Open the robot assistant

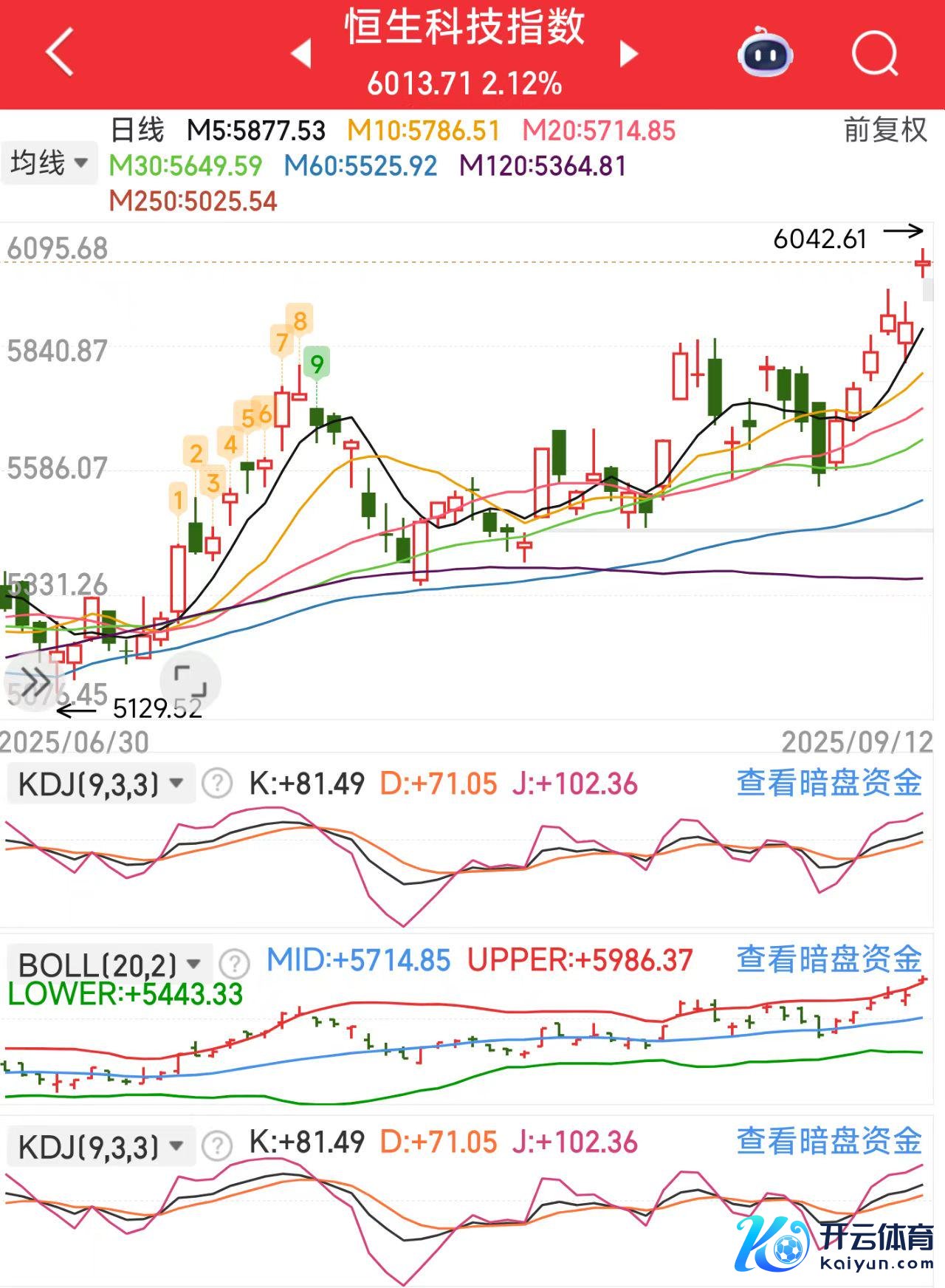pyautogui.click(x=765, y=52)
